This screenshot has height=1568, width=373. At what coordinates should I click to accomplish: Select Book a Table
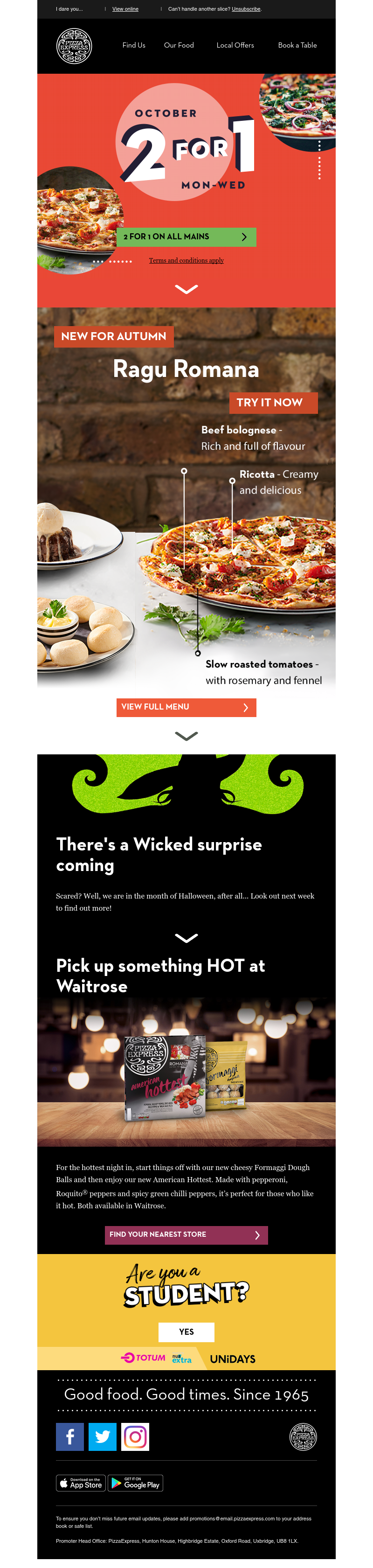tap(297, 45)
